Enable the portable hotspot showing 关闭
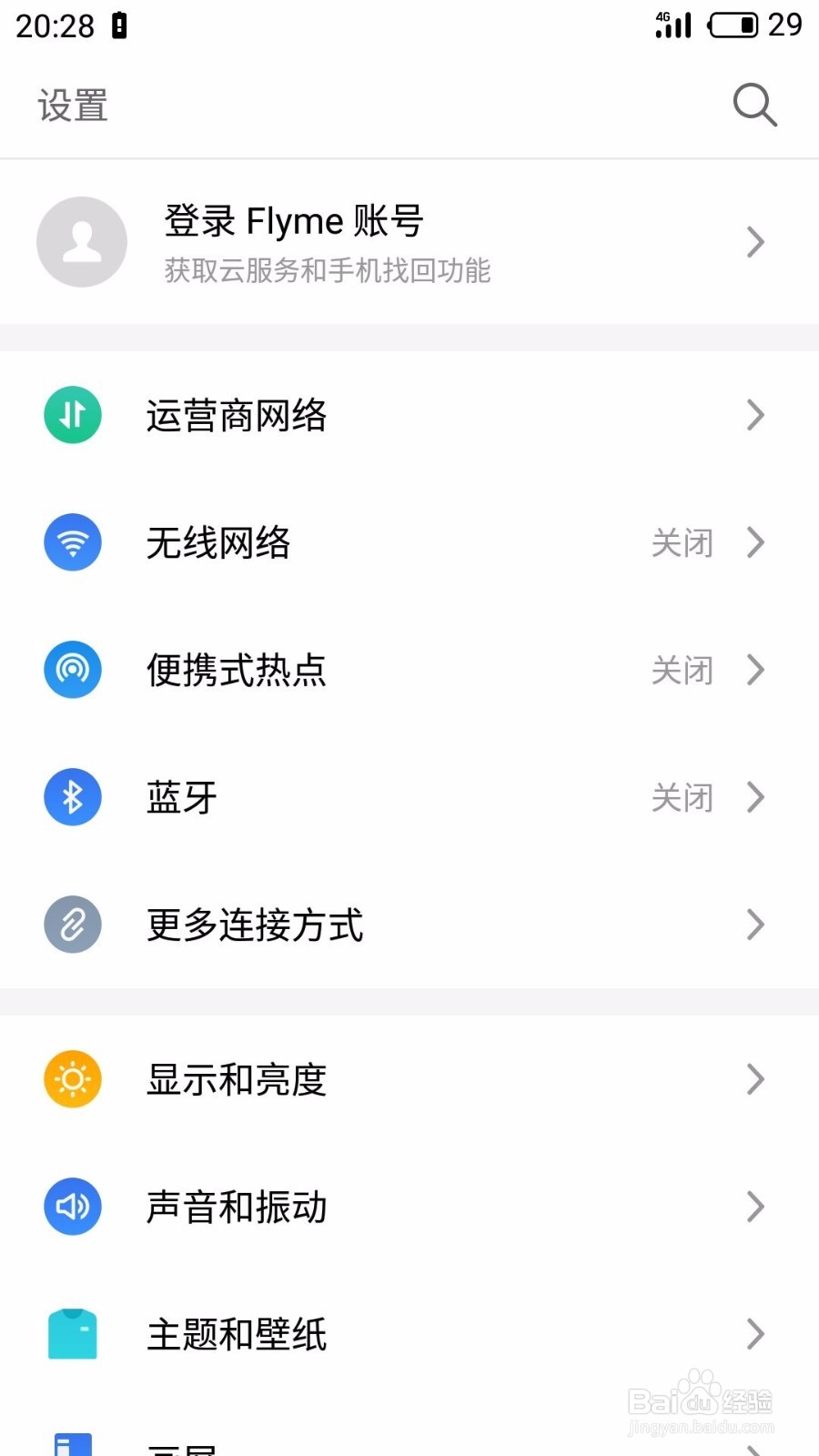Viewport: 819px width, 1456px height. pos(682,670)
